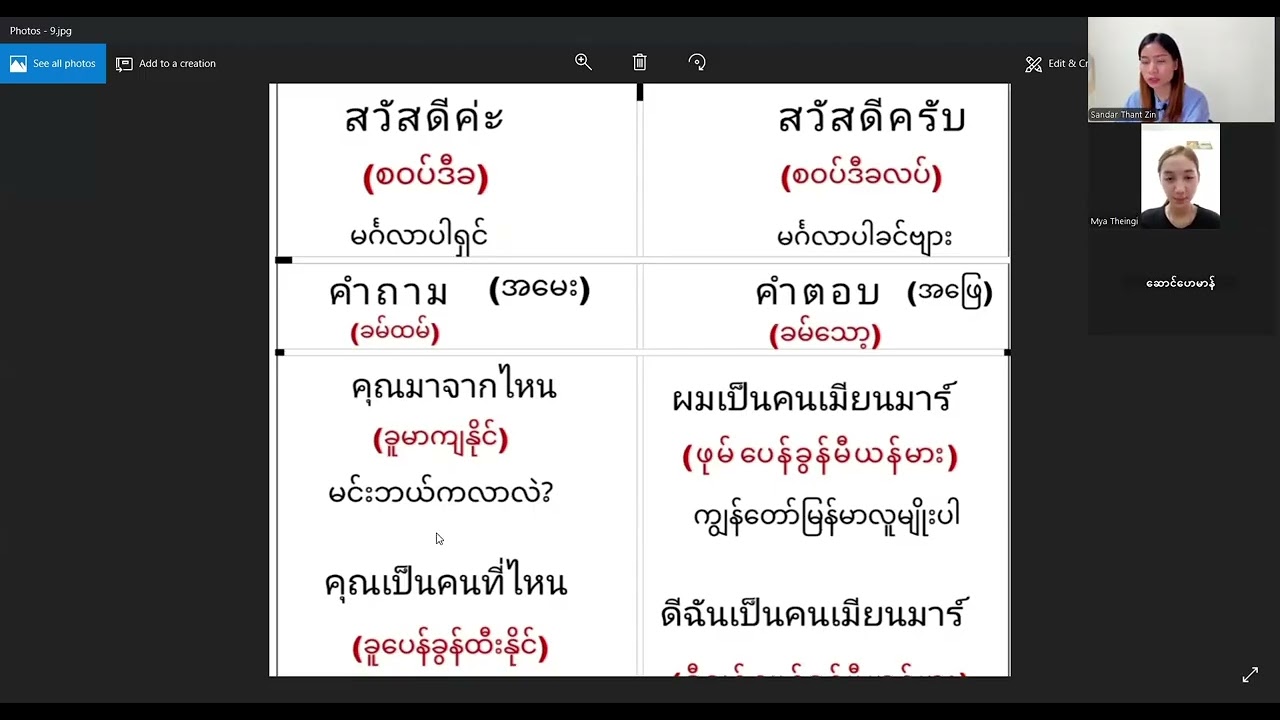1280x720 pixels.
Task: Open Add to a creation
Action: click(x=166, y=63)
